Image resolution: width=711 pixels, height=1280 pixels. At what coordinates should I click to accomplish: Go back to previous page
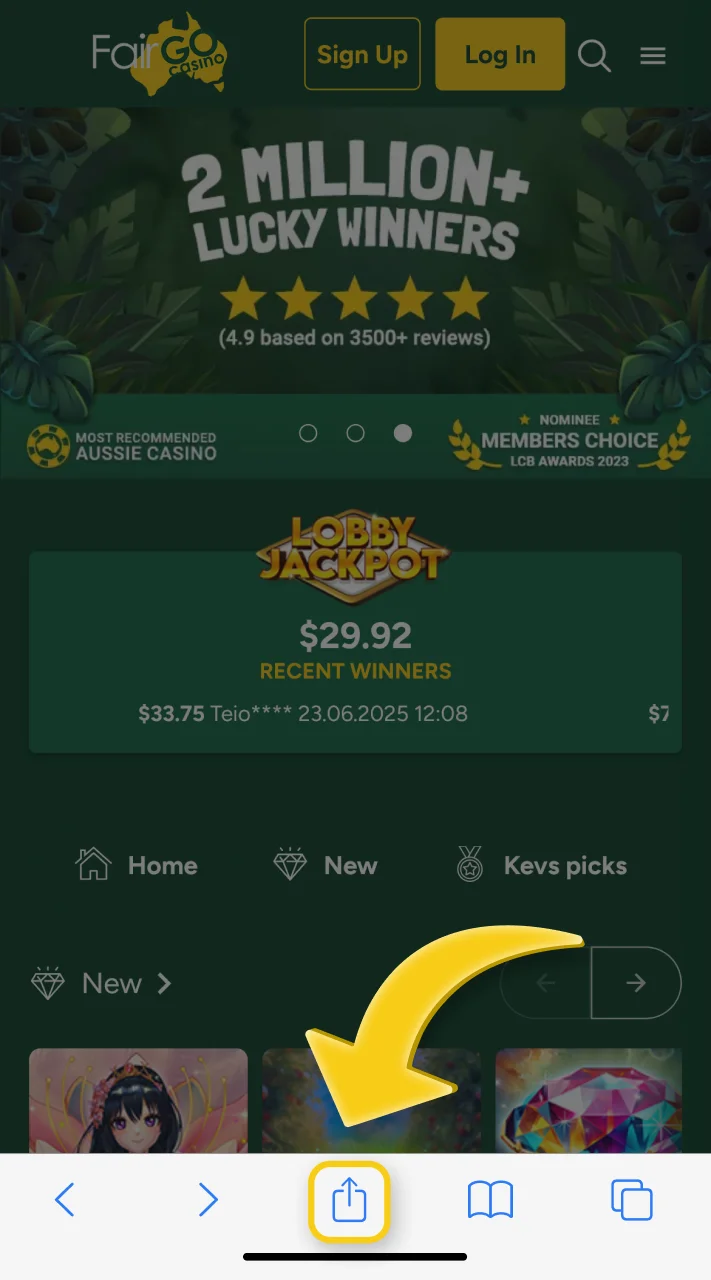tap(65, 1199)
